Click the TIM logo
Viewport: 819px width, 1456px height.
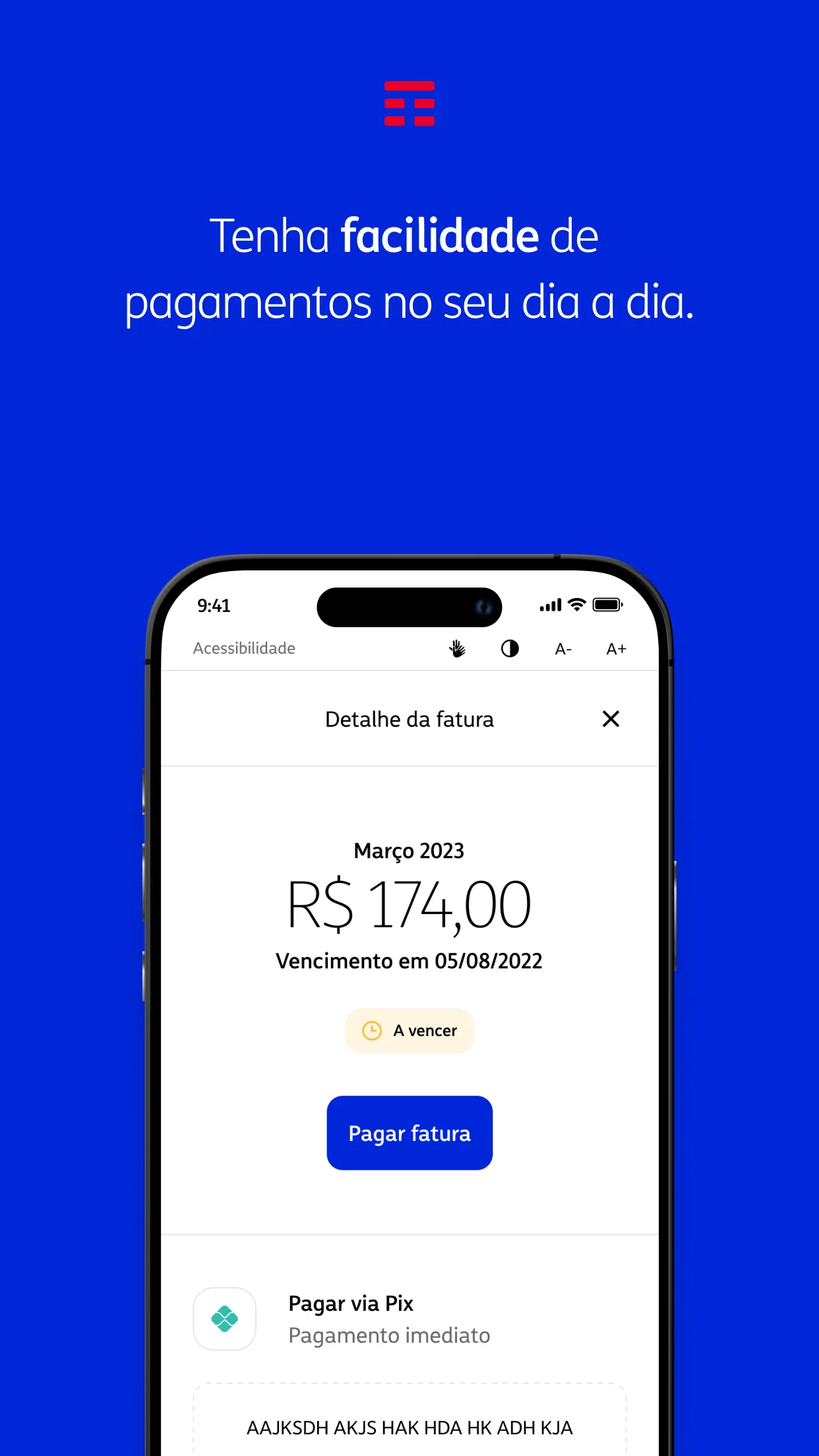coord(409,104)
